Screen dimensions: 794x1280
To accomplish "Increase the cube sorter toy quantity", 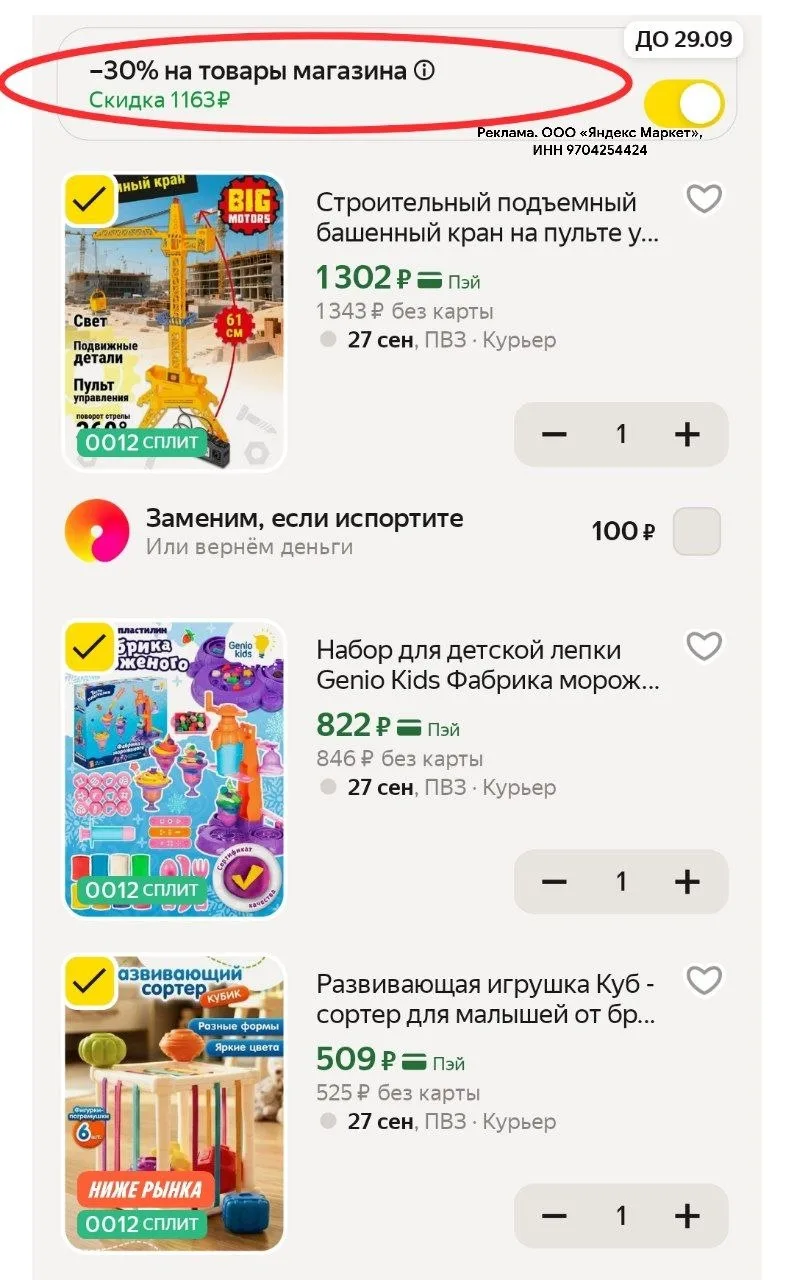I will click(687, 1216).
